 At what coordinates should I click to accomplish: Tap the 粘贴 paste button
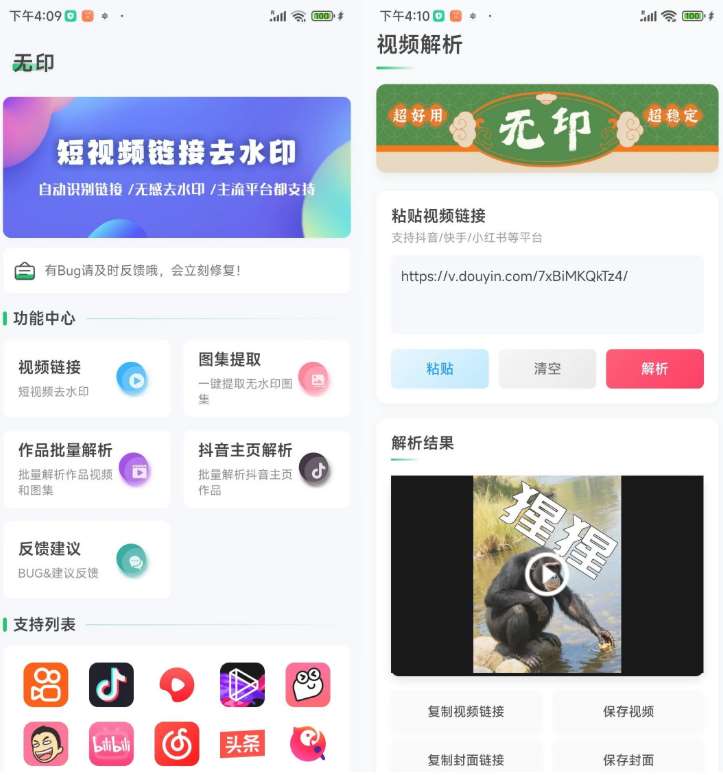click(x=439, y=368)
